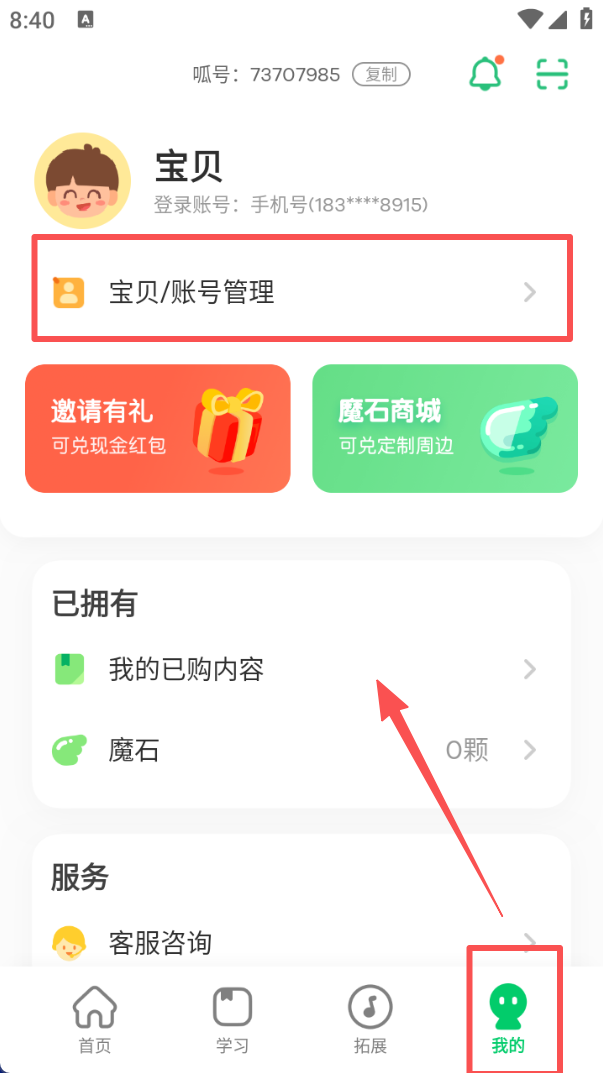Open 宝贝/账号管理 settings
Viewport: 603px width, 1073px height.
[300, 292]
